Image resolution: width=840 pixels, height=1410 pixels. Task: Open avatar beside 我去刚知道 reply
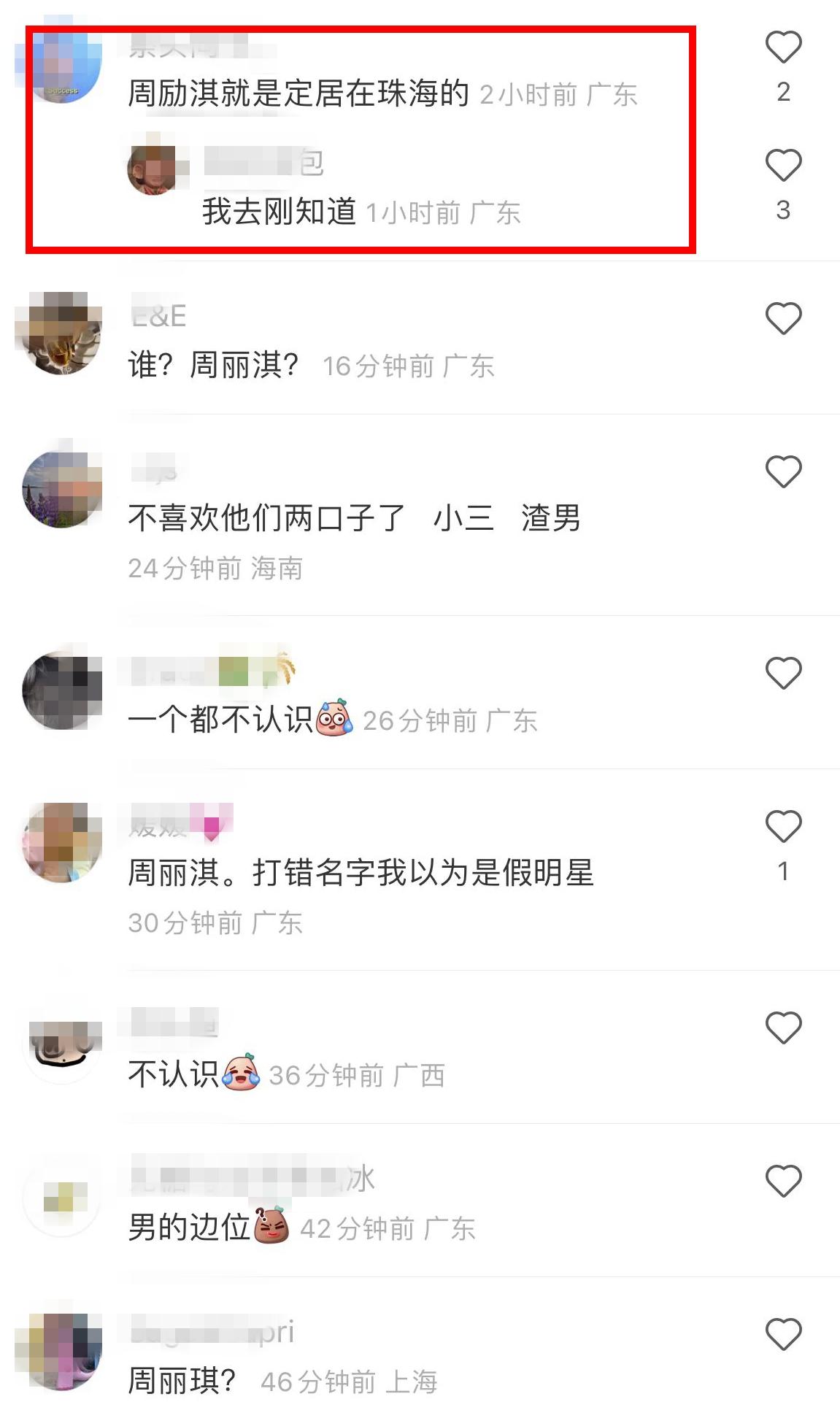pyautogui.click(x=152, y=169)
